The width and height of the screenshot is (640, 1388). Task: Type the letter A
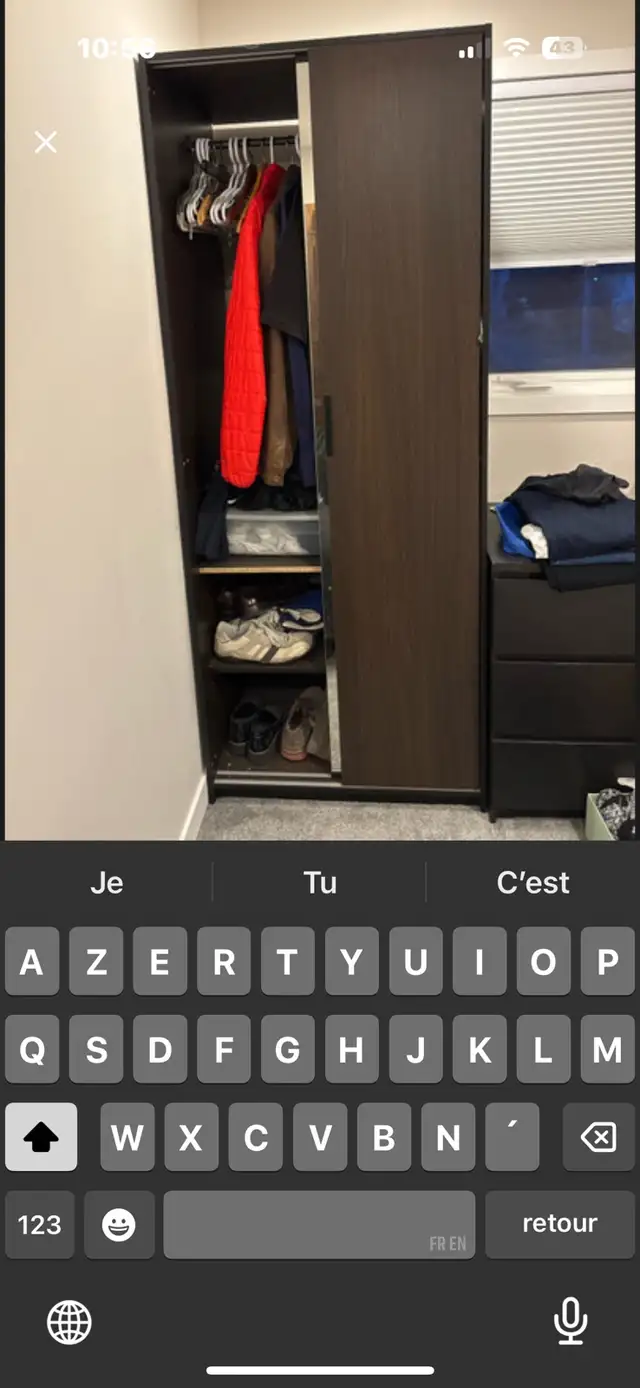(32, 961)
